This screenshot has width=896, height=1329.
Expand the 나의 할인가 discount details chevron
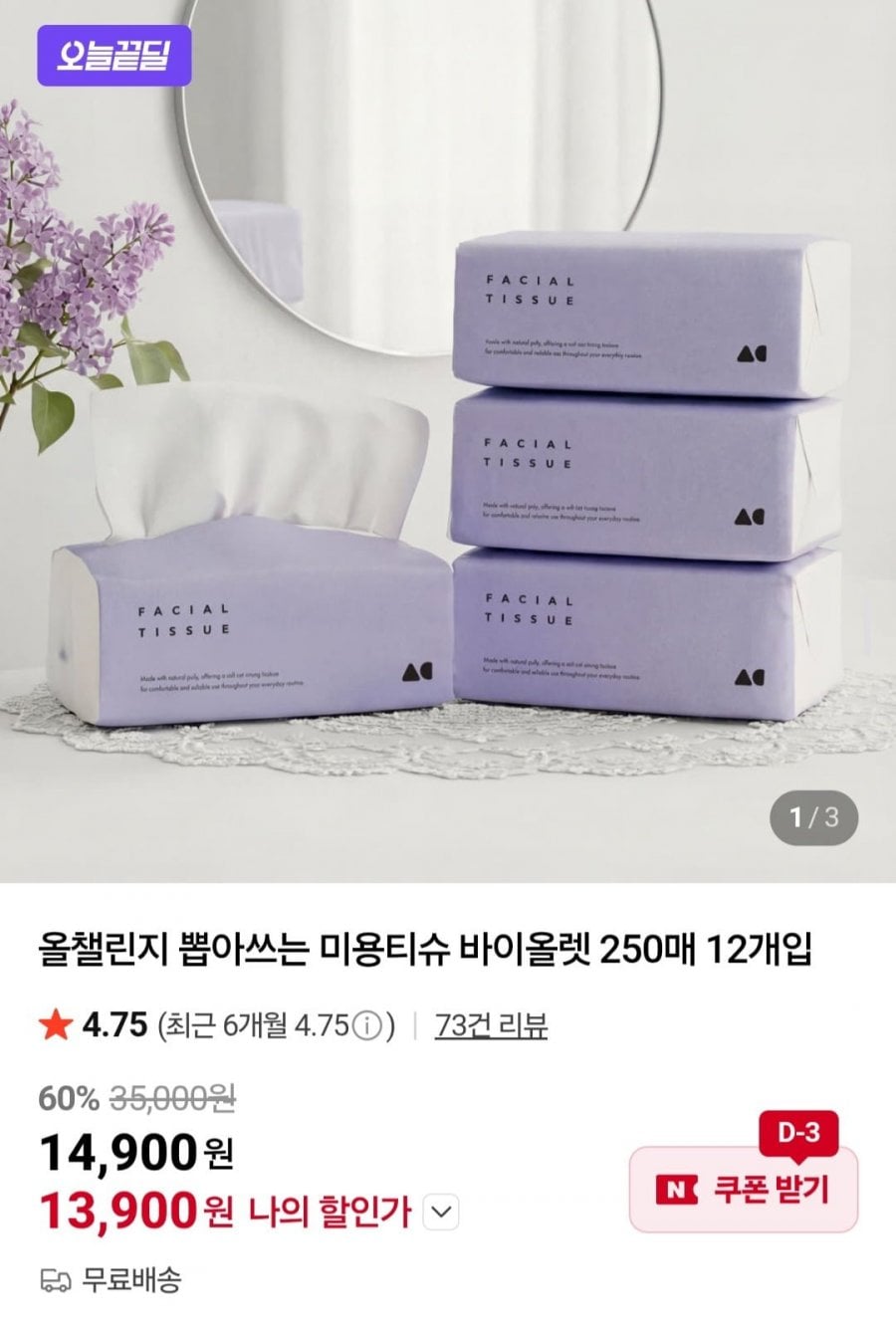click(441, 1213)
